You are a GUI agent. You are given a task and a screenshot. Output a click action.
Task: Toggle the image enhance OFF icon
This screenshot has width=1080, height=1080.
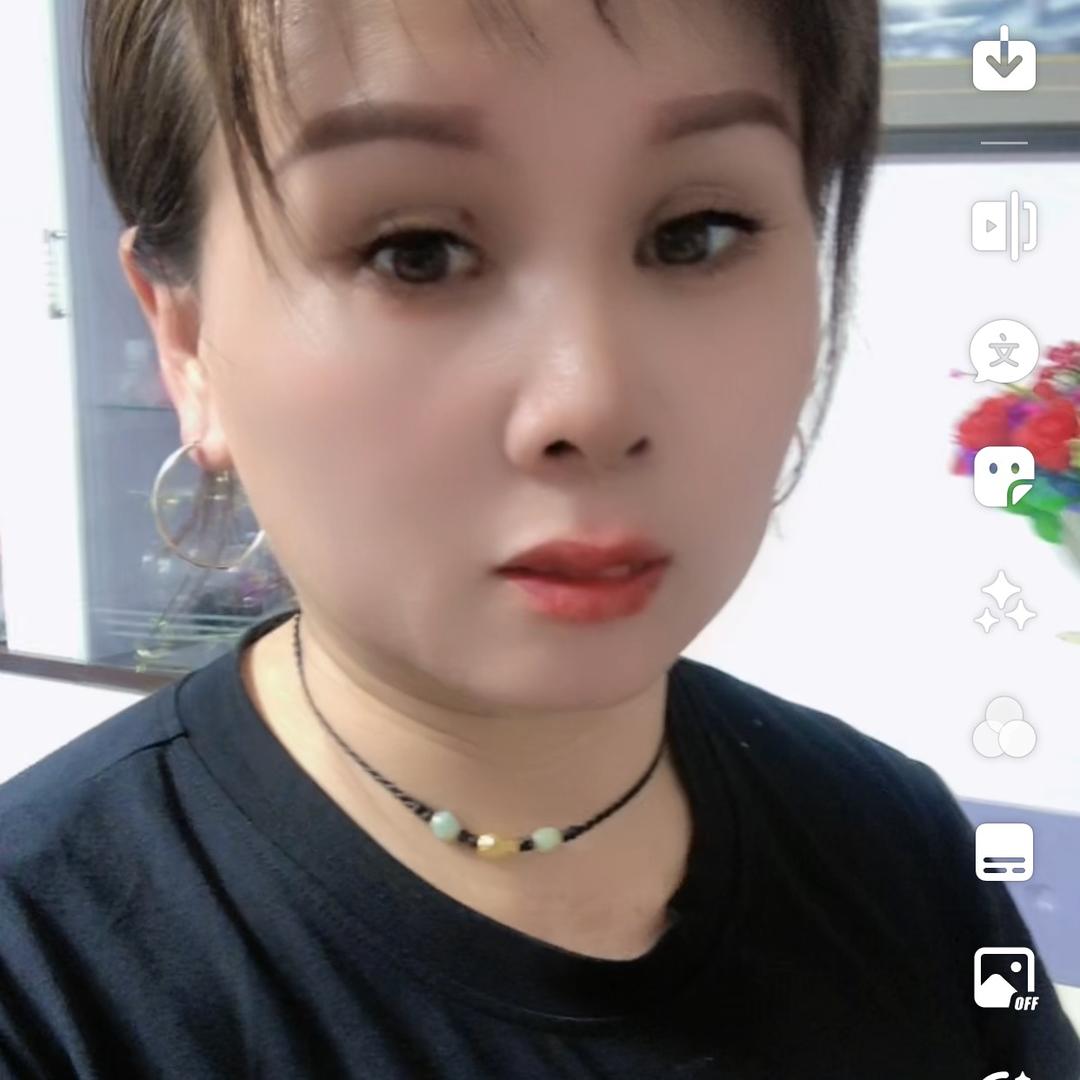[x=1006, y=979]
